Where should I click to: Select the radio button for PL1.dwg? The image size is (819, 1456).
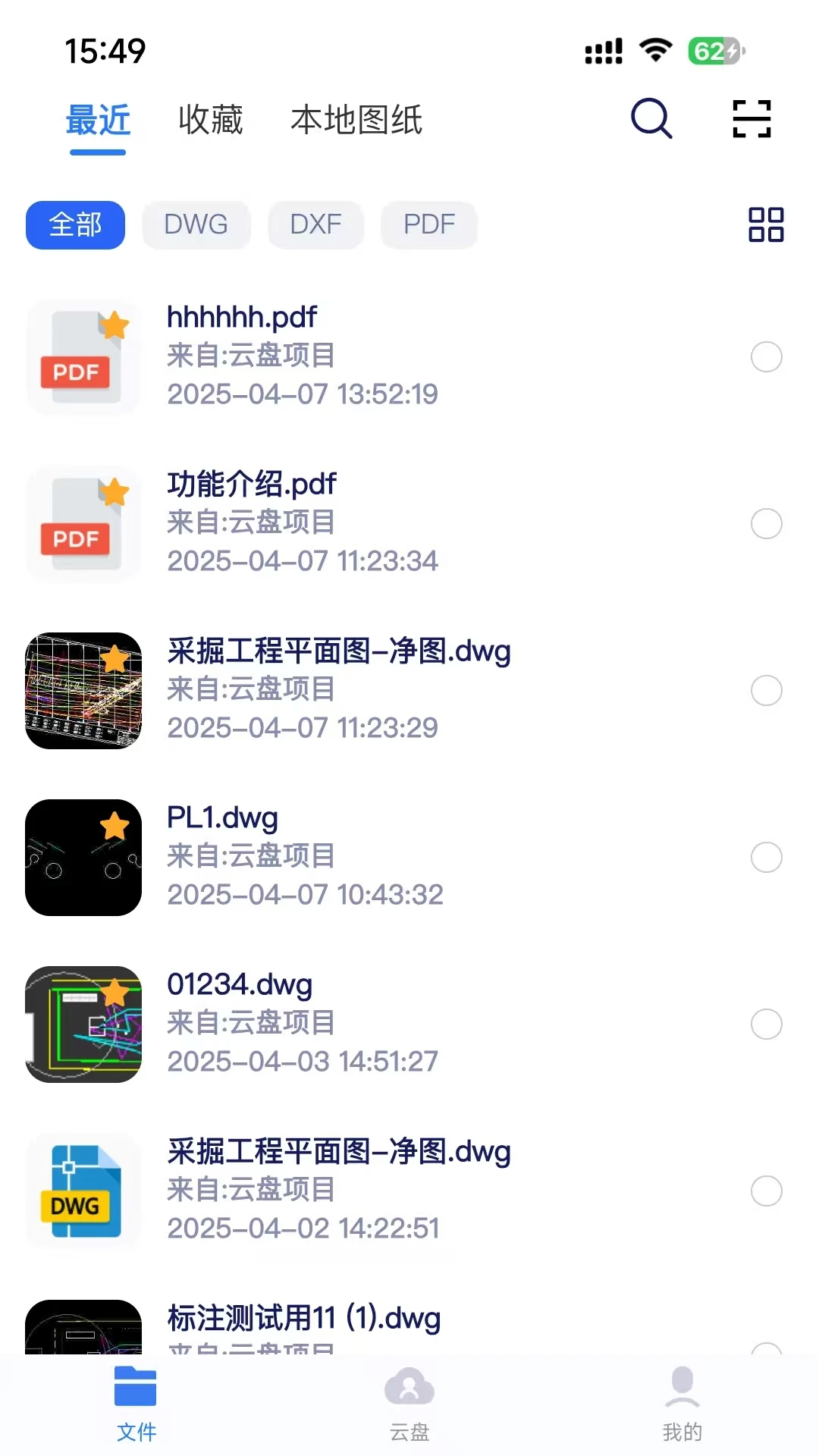766,858
